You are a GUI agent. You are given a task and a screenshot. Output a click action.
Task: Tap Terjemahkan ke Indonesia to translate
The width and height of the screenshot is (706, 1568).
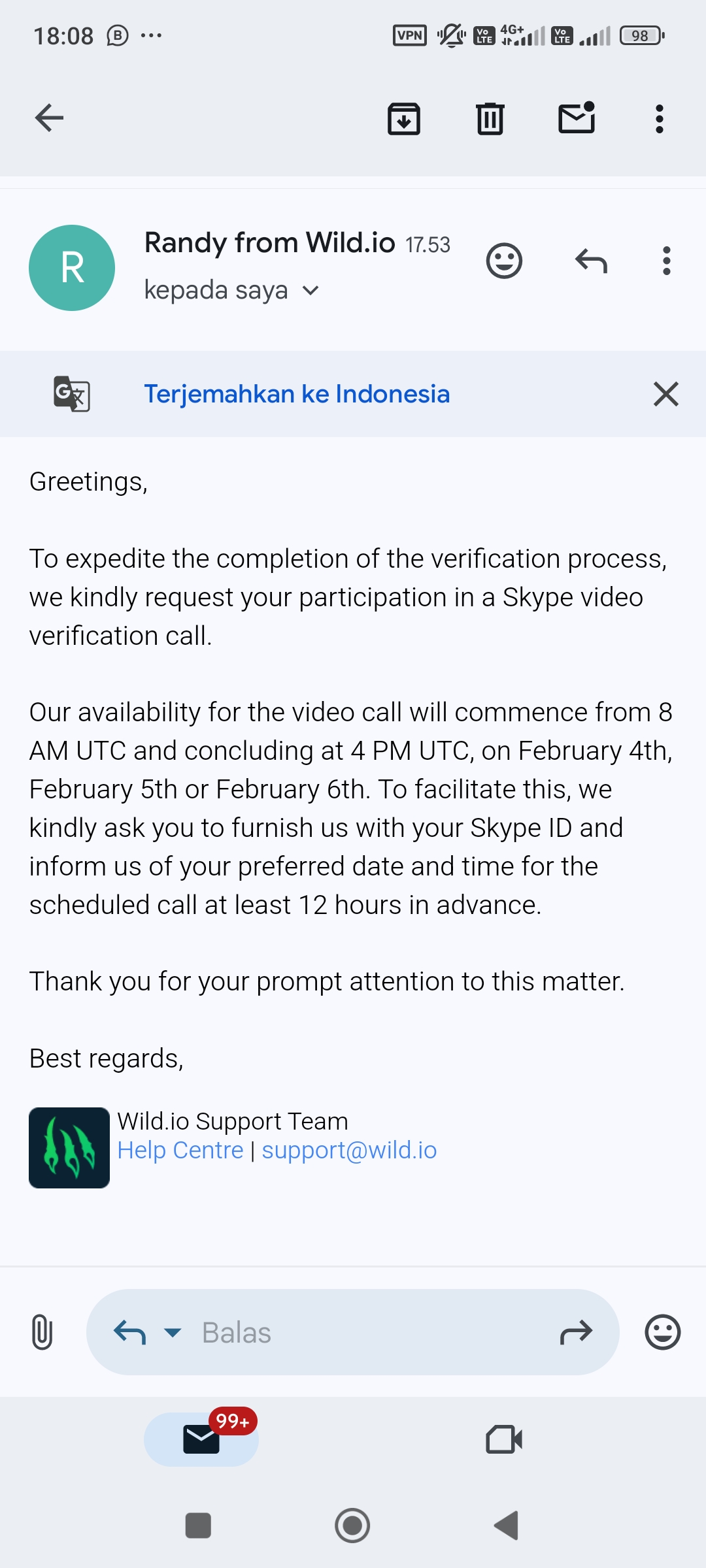pyautogui.click(x=297, y=394)
